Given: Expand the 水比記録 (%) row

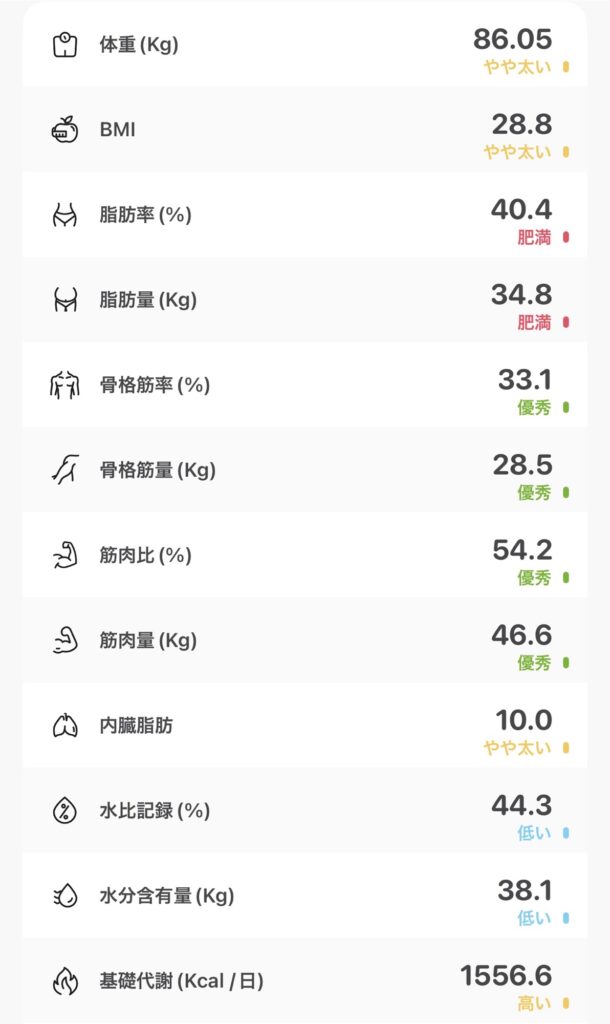Looking at the screenshot, I should 304,810.
